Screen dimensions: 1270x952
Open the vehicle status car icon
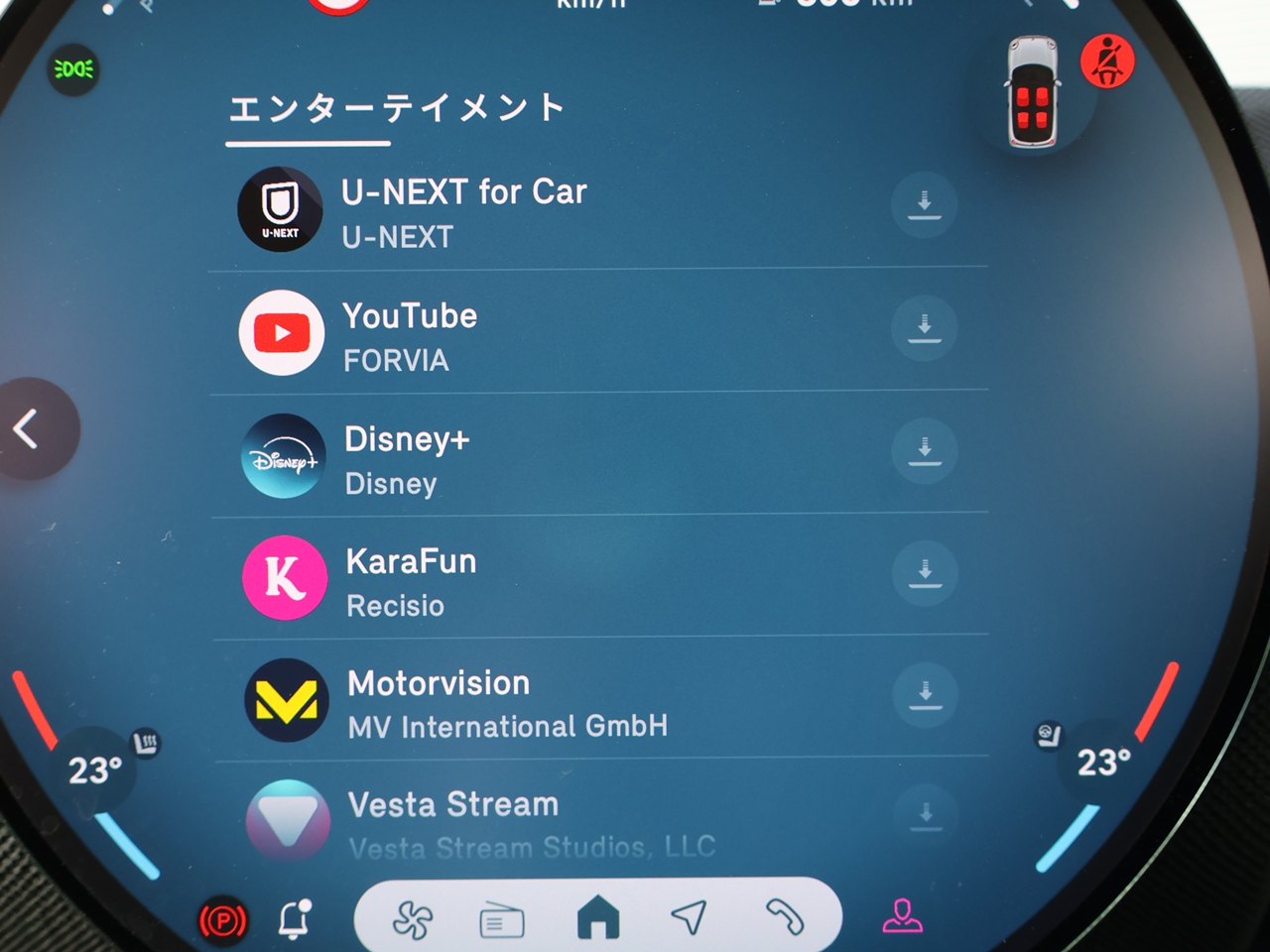(1033, 92)
